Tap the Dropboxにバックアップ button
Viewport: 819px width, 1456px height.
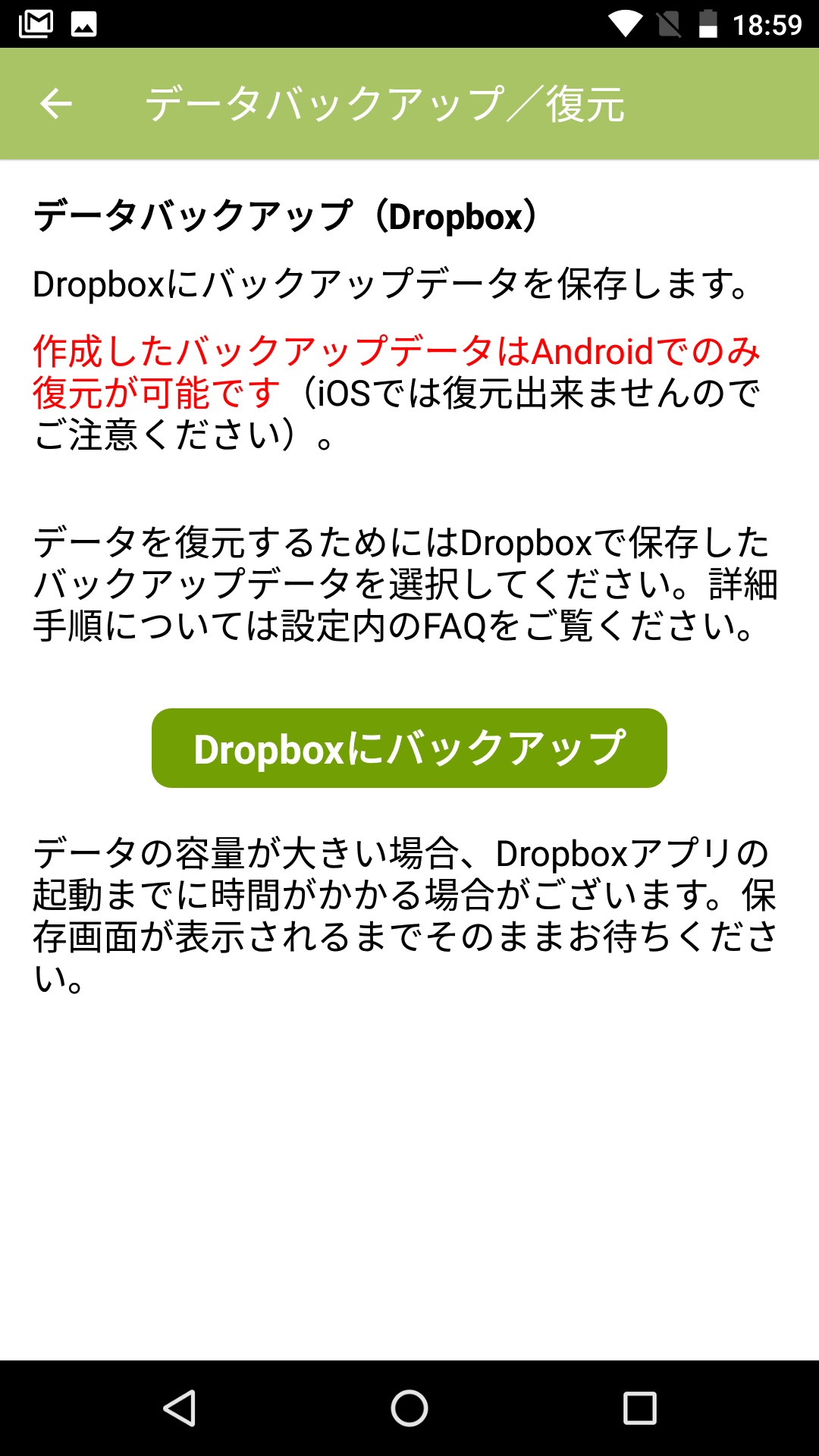coord(409,748)
